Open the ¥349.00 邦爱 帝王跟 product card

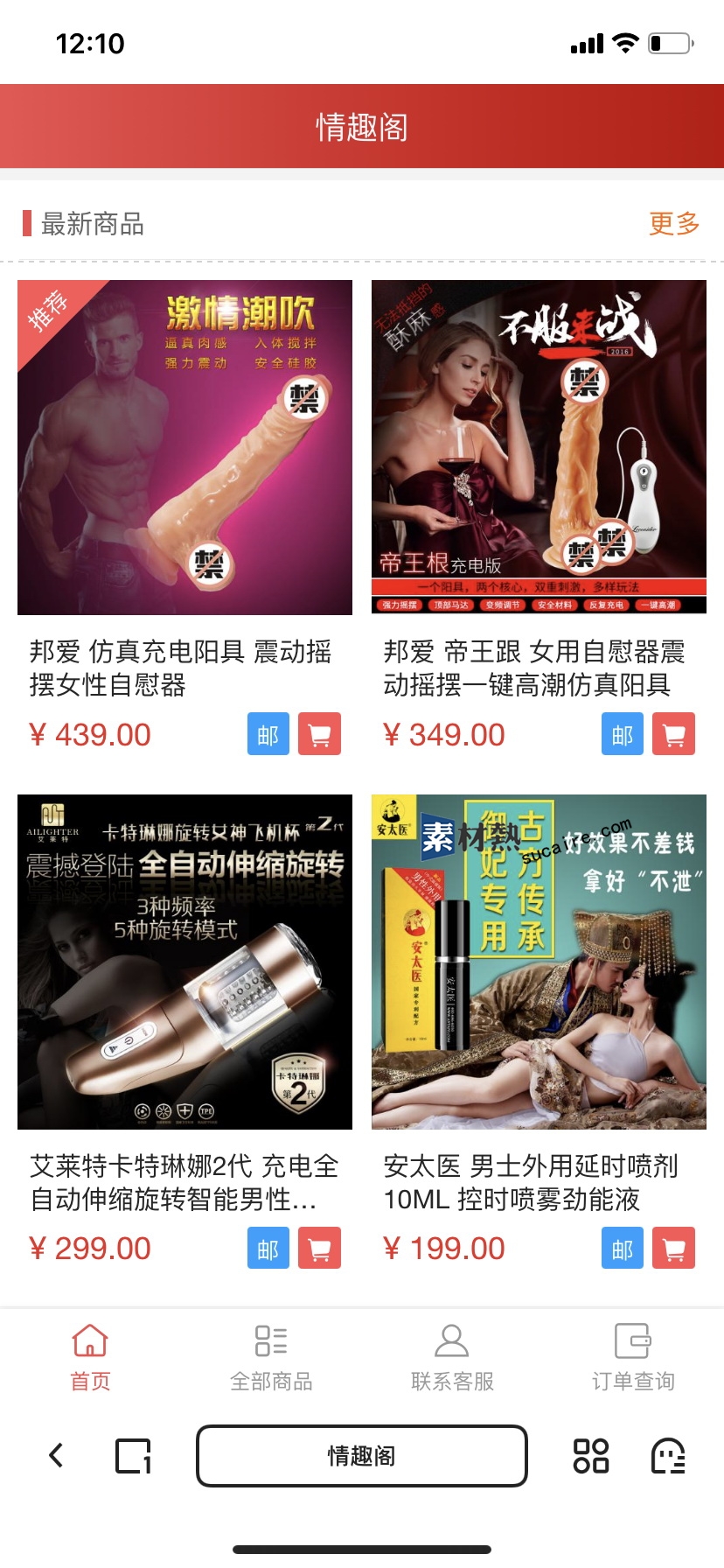click(x=539, y=448)
